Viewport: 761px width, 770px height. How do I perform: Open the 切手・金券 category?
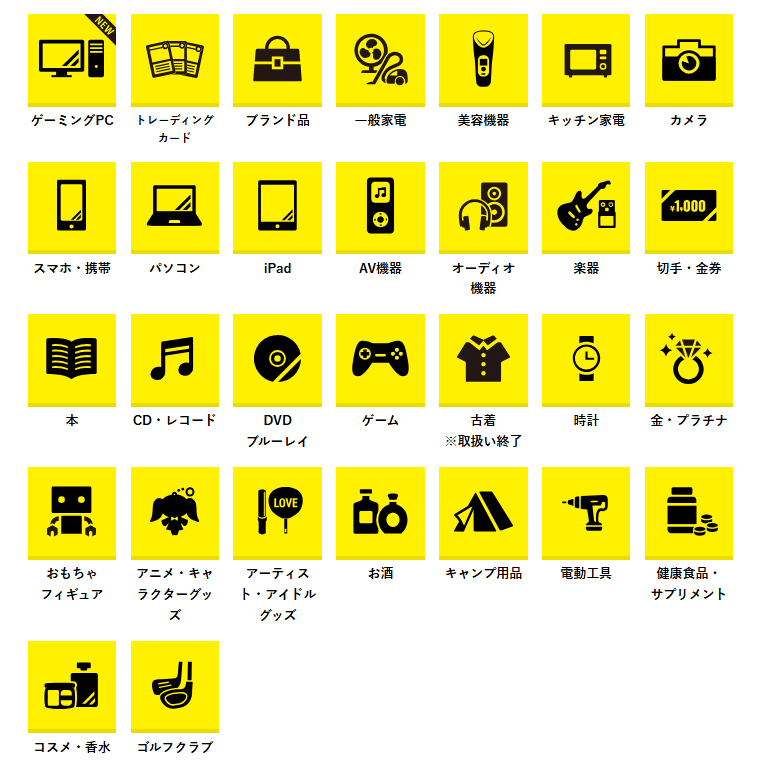pos(689,207)
